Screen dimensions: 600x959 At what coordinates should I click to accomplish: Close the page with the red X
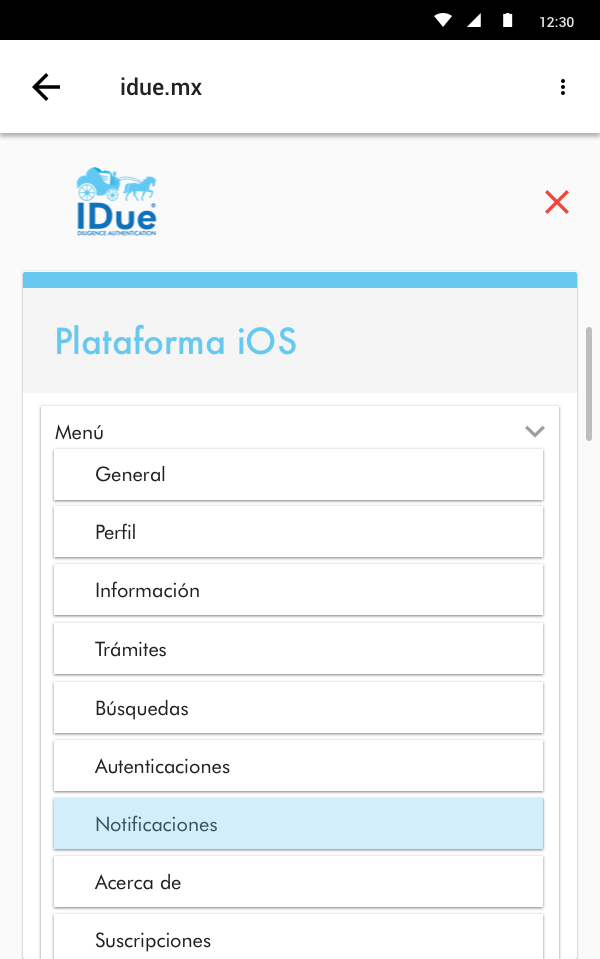pyautogui.click(x=557, y=202)
